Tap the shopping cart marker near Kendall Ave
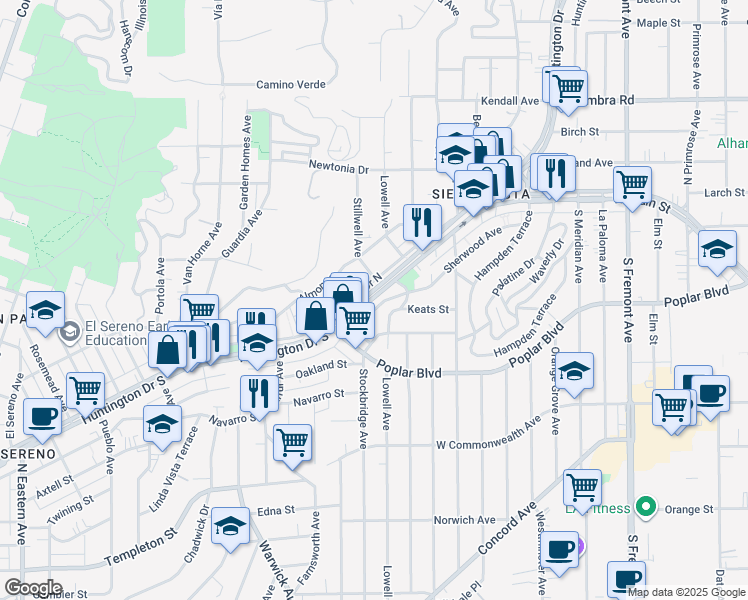 click(x=569, y=87)
